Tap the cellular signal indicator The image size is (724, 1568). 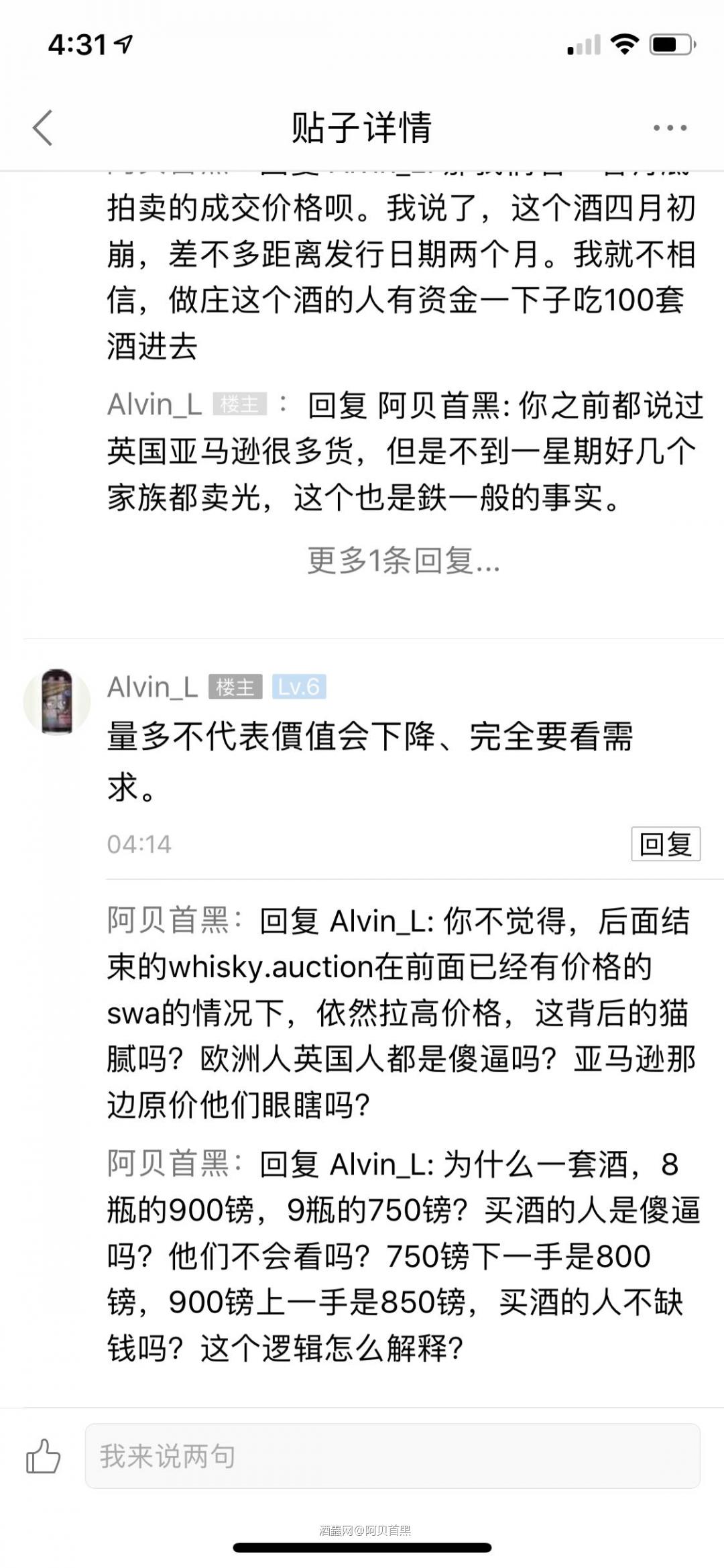[581, 44]
